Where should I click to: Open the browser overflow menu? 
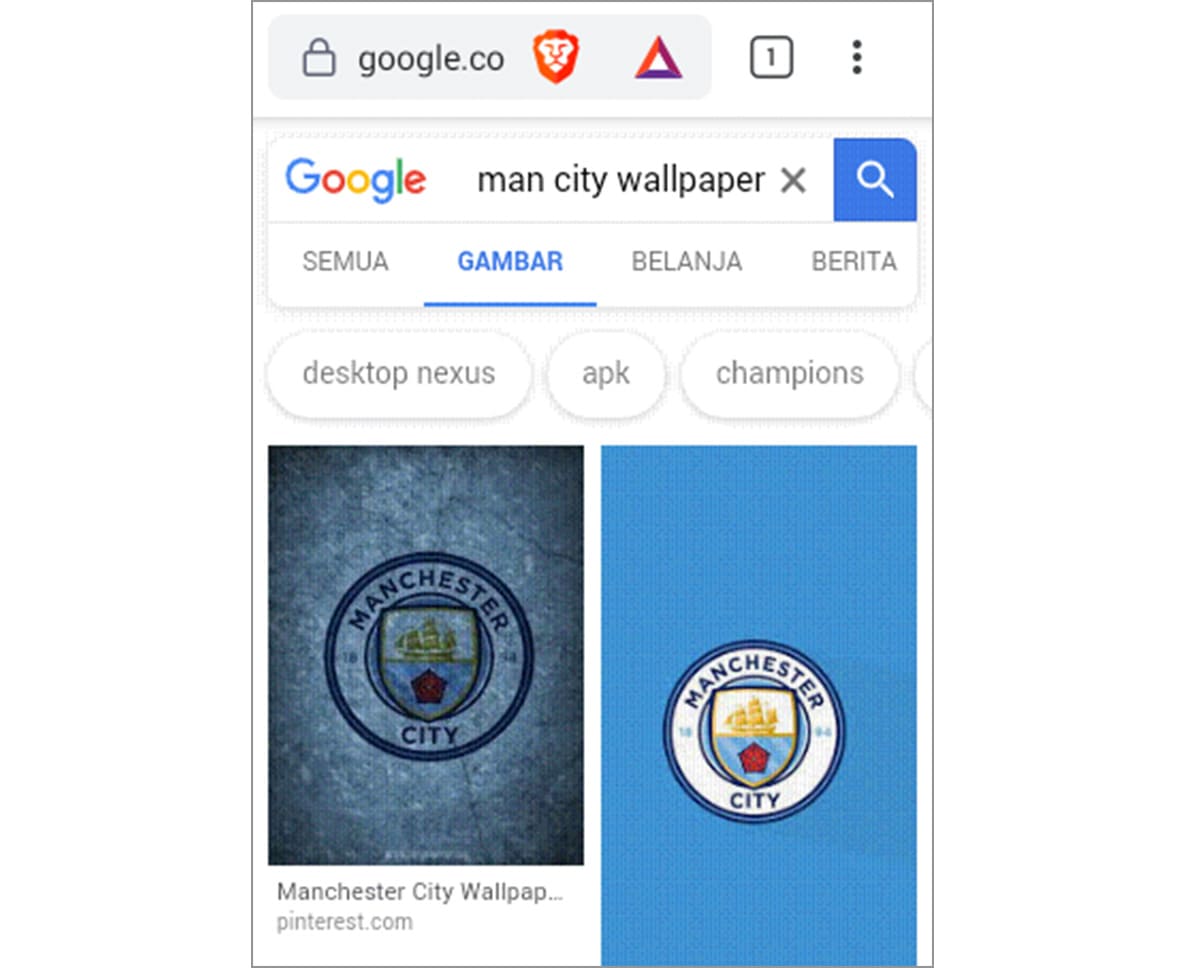tap(856, 58)
